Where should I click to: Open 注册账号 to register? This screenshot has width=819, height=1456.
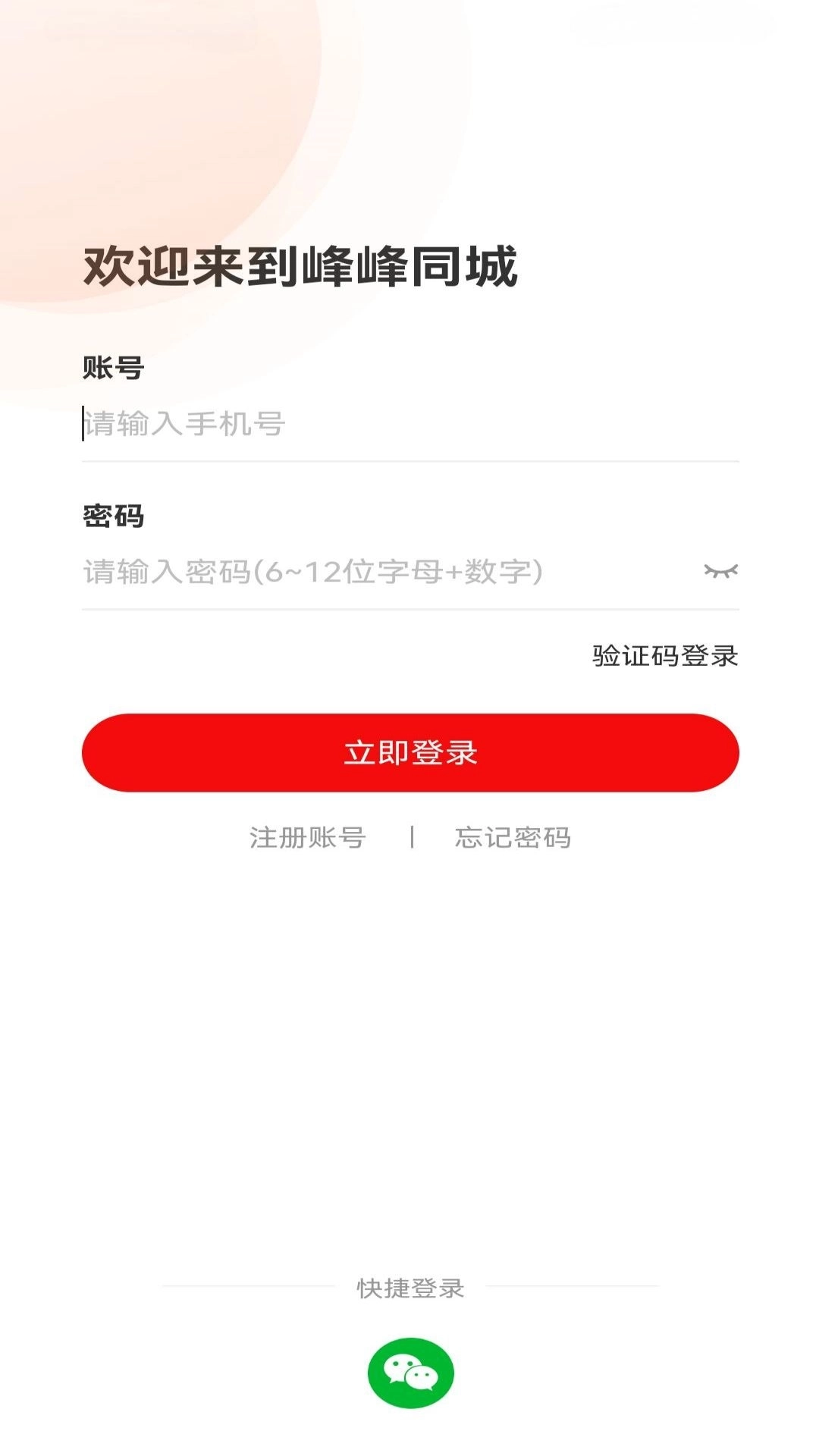click(308, 838)
